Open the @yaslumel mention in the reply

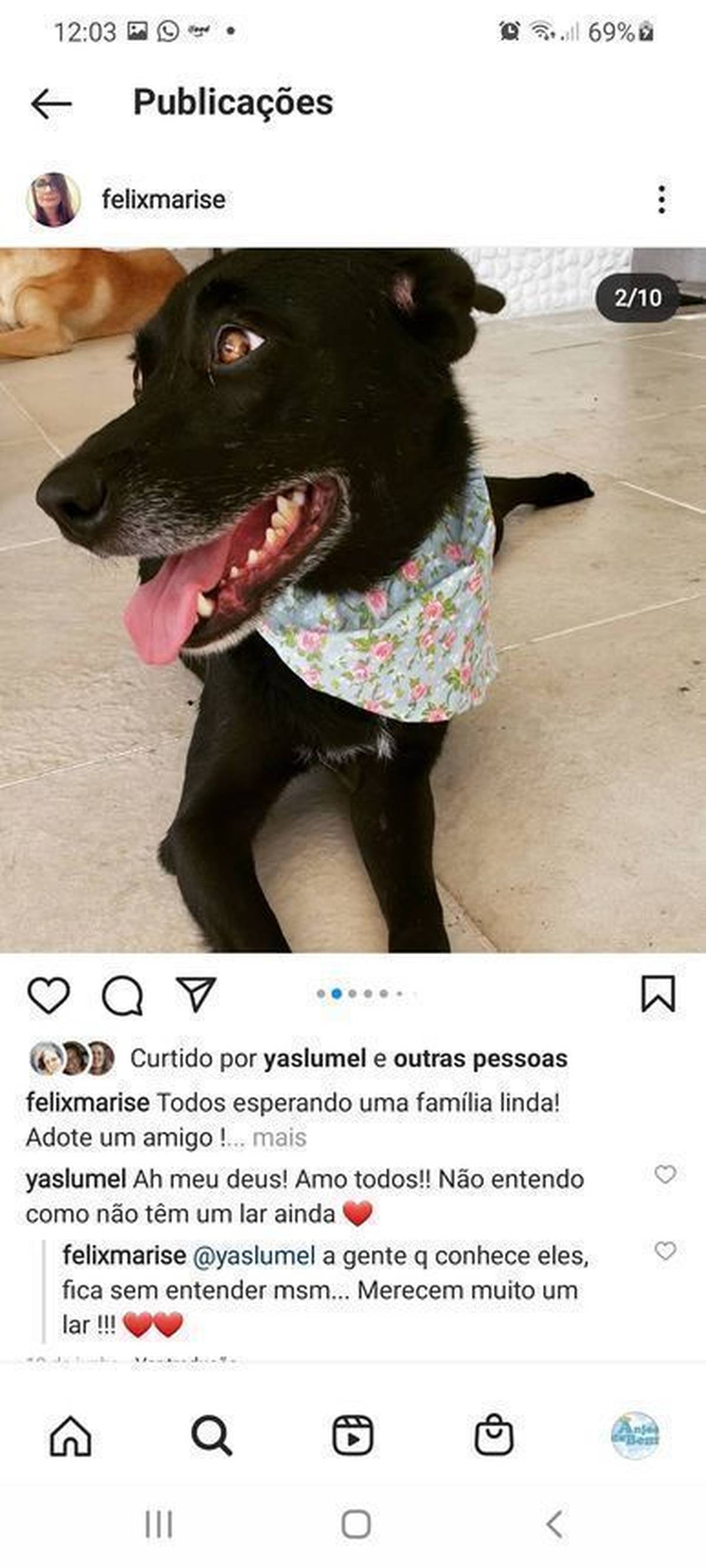tap(254, 1256)
